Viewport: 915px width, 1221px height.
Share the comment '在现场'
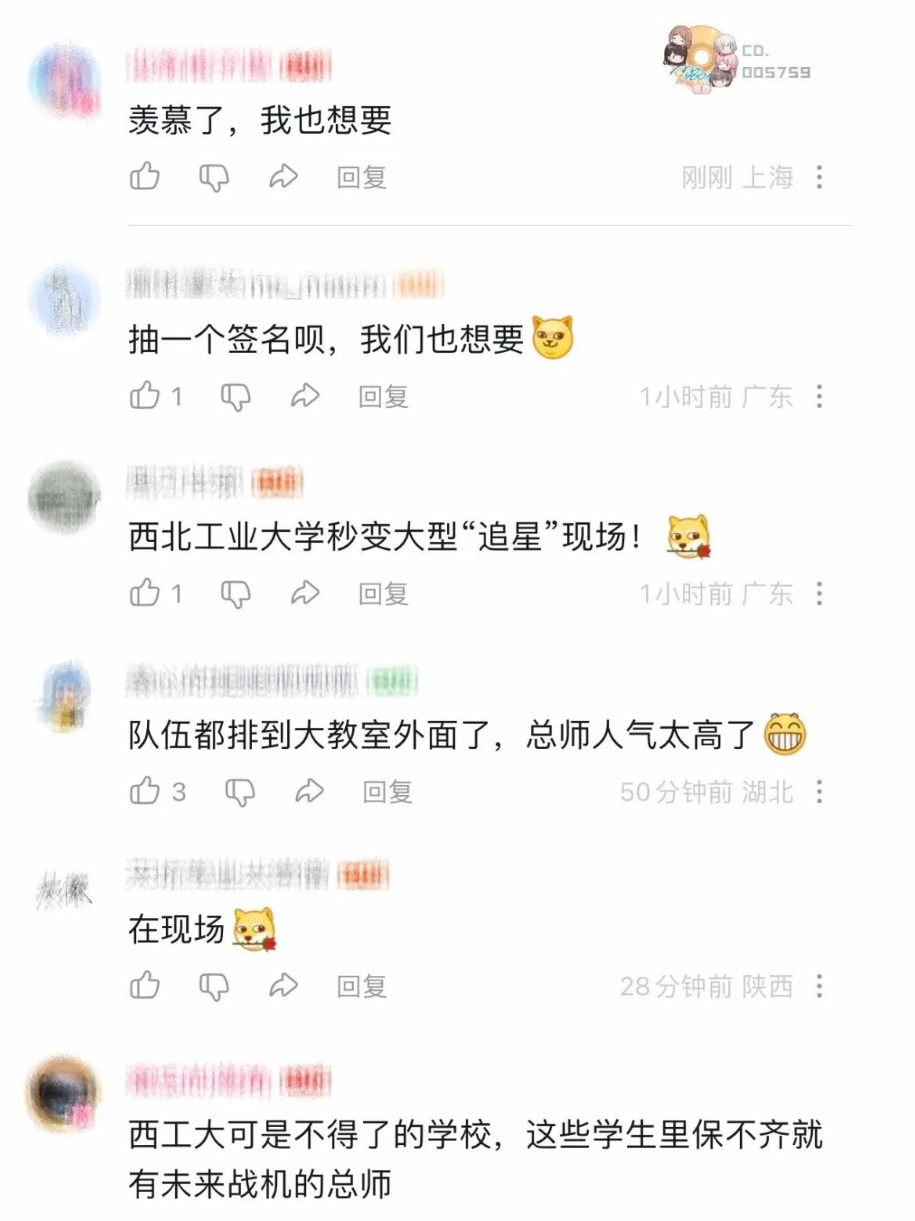pos(284,987)
